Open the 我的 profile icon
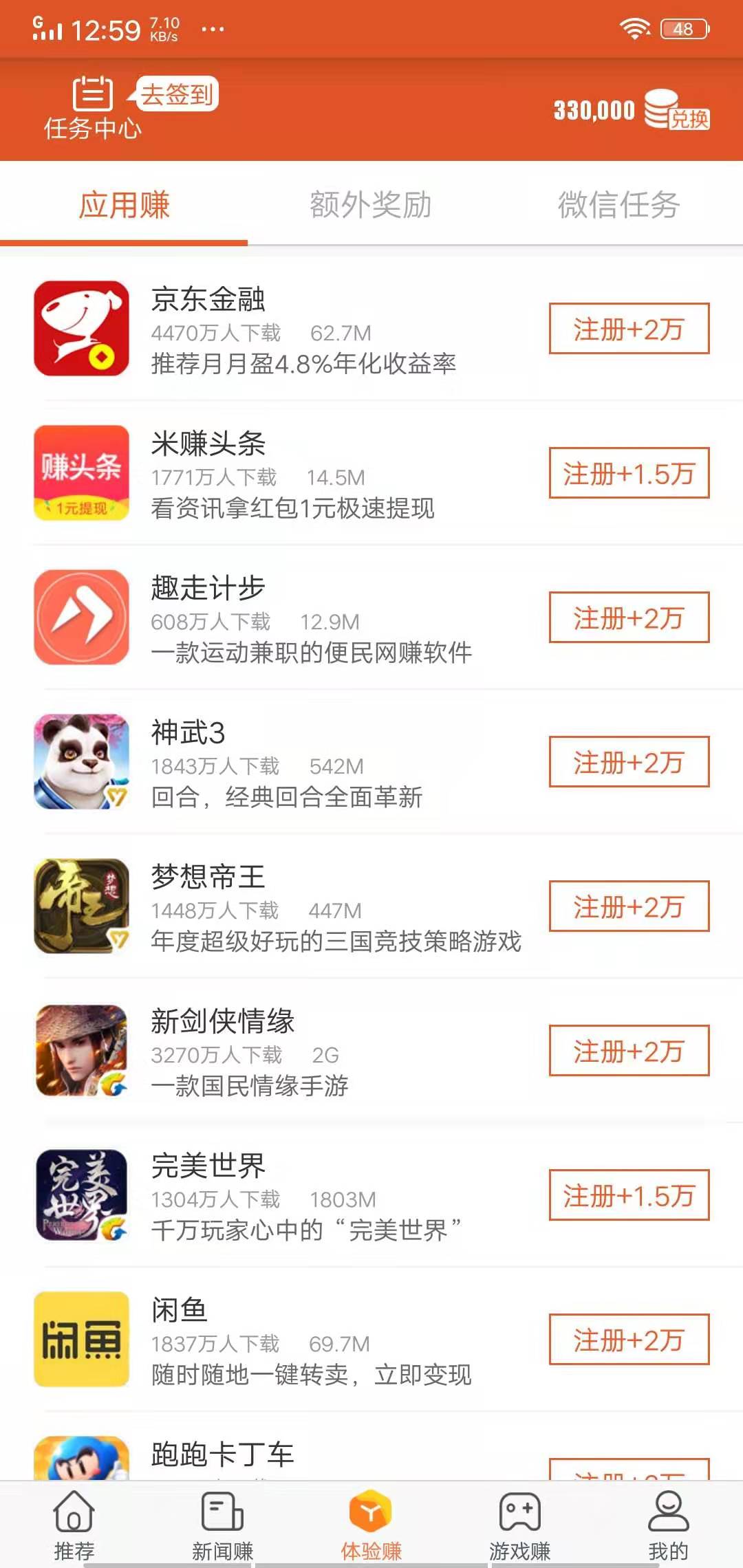The width and height of the screenshot is (743, 1568). click(669, 1510)
